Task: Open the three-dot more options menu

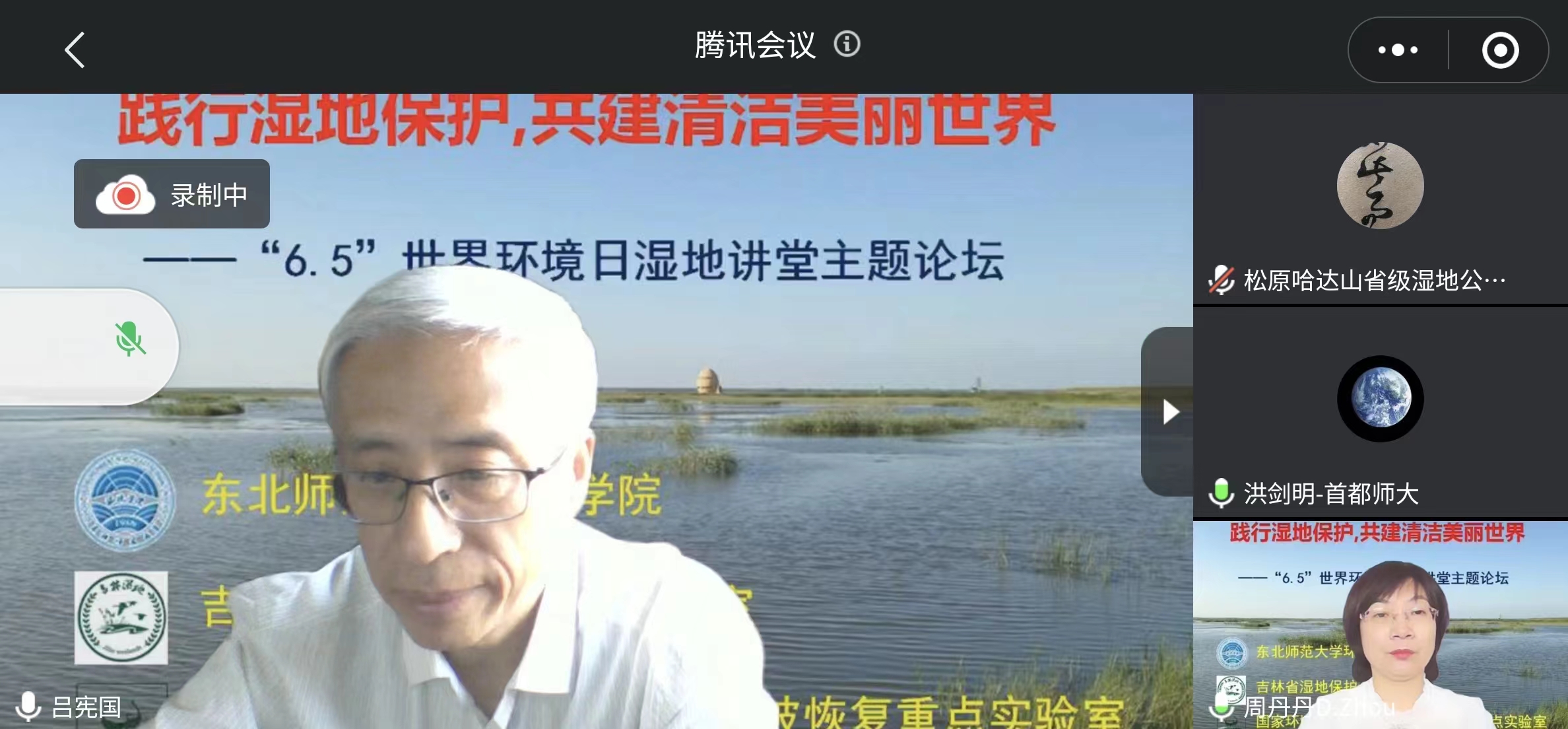Action: click(x=1398, y=50)
